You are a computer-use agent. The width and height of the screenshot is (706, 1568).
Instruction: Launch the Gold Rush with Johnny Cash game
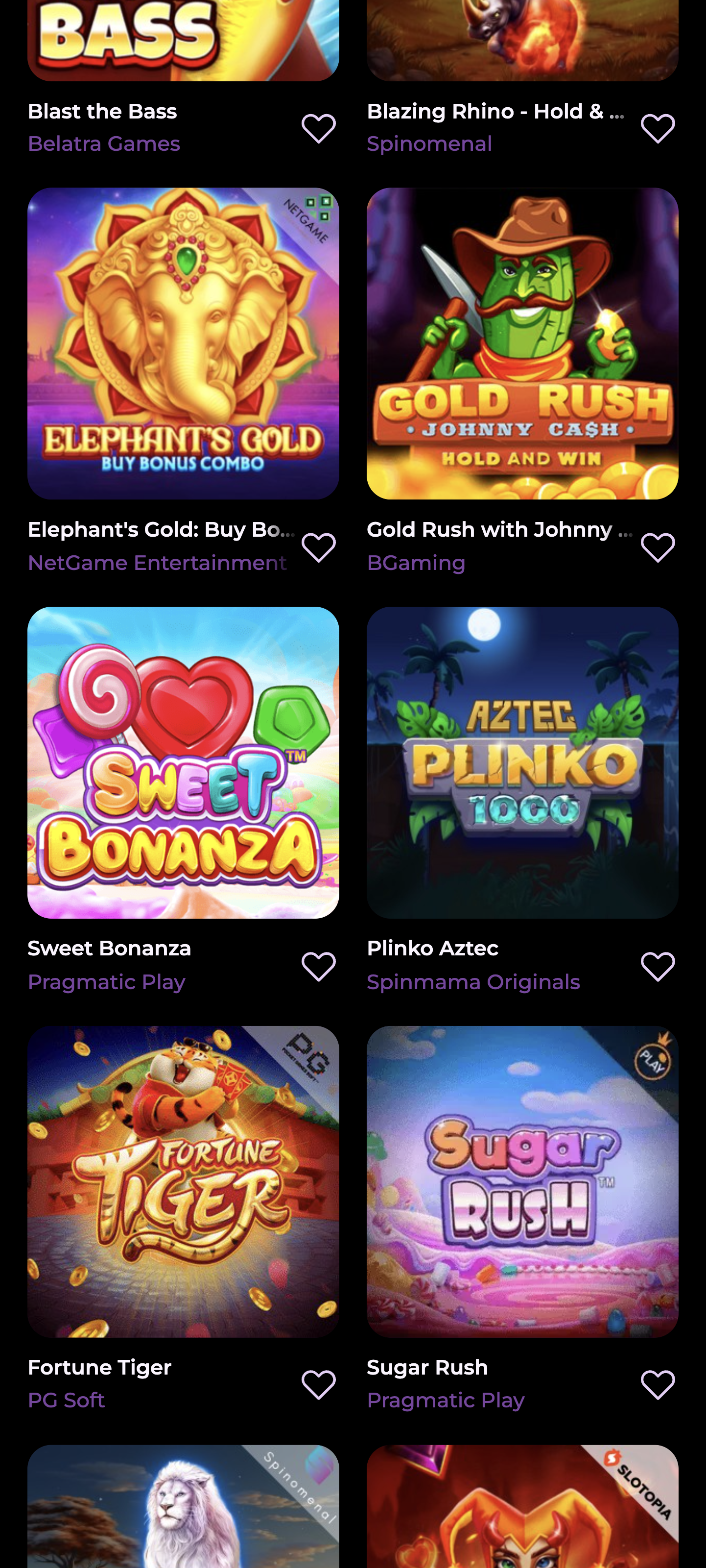[522, 344]
